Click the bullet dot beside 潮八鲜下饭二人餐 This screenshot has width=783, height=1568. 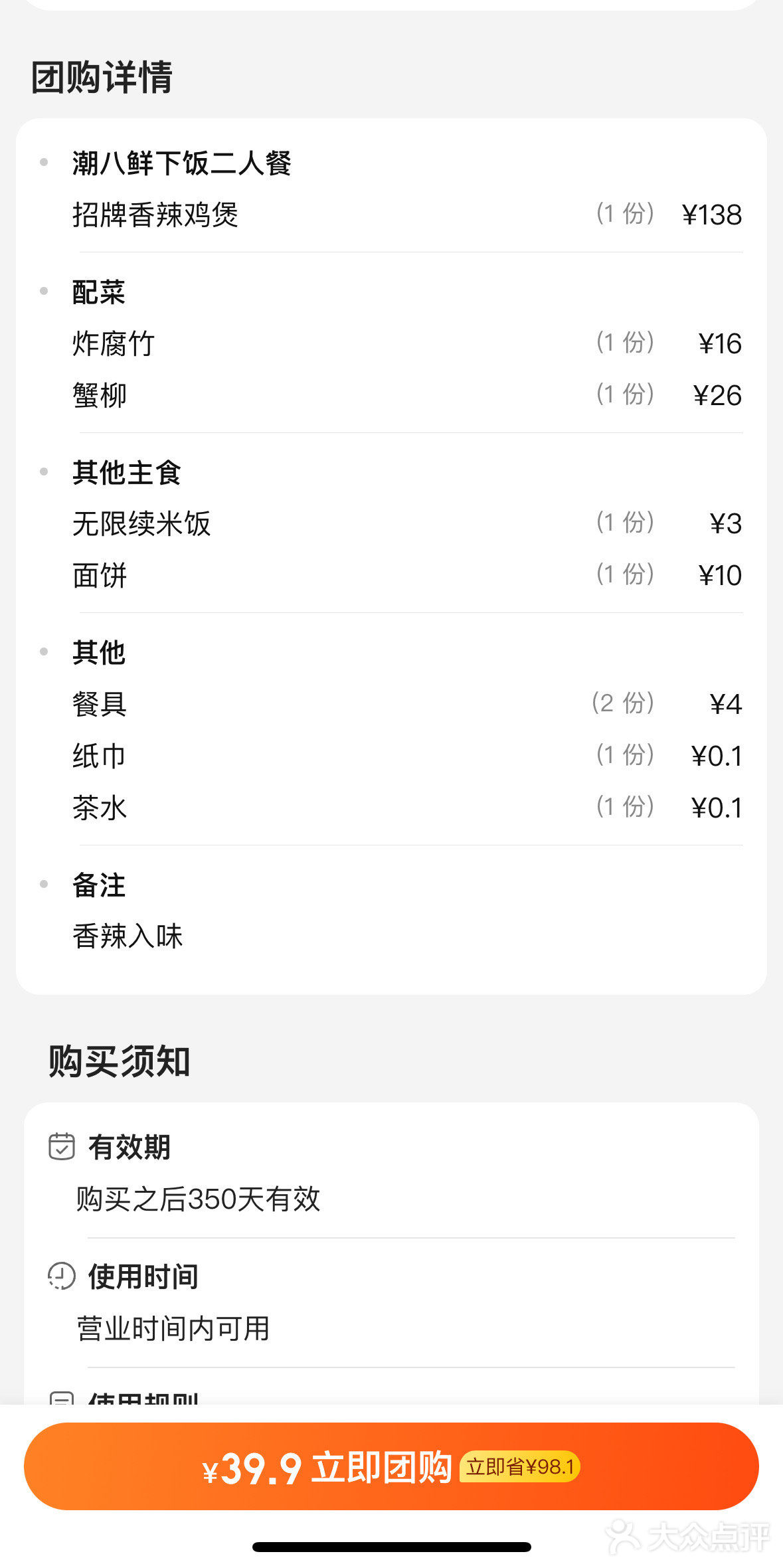point(44,161)
